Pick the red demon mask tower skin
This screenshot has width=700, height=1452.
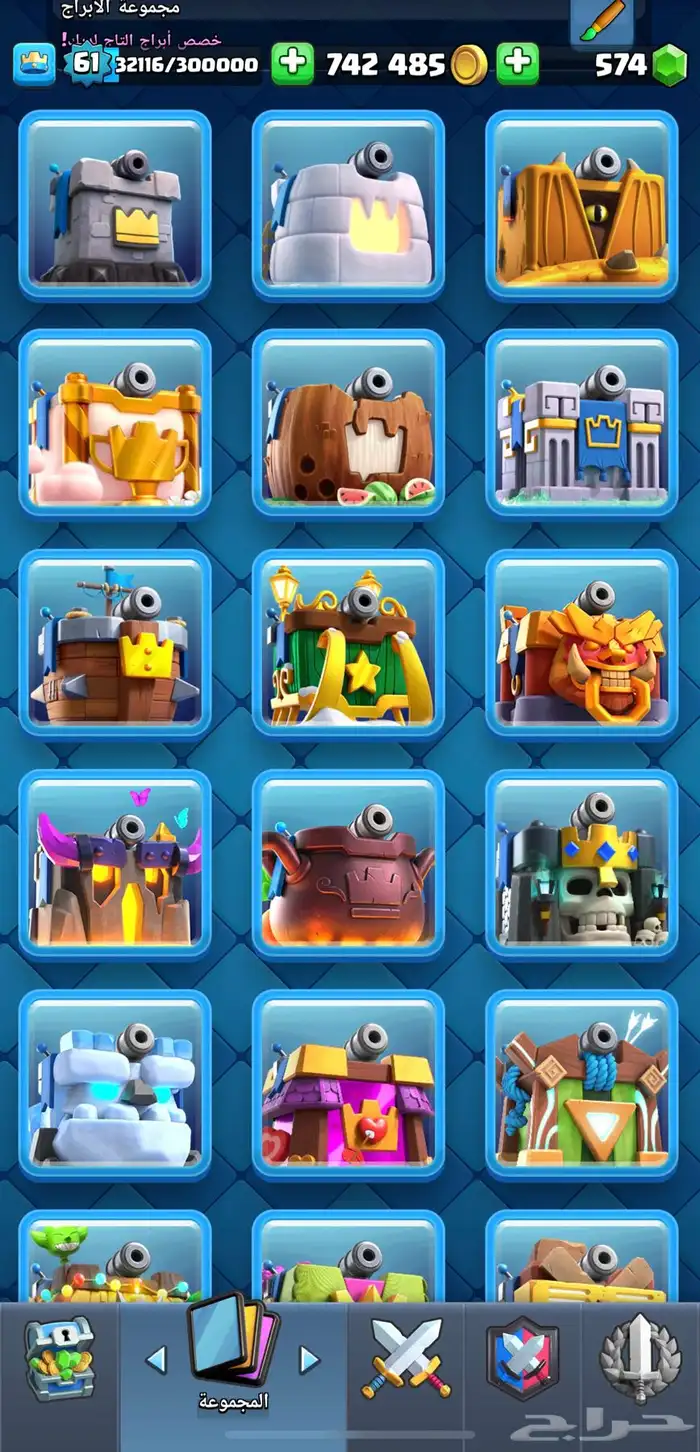581,644
